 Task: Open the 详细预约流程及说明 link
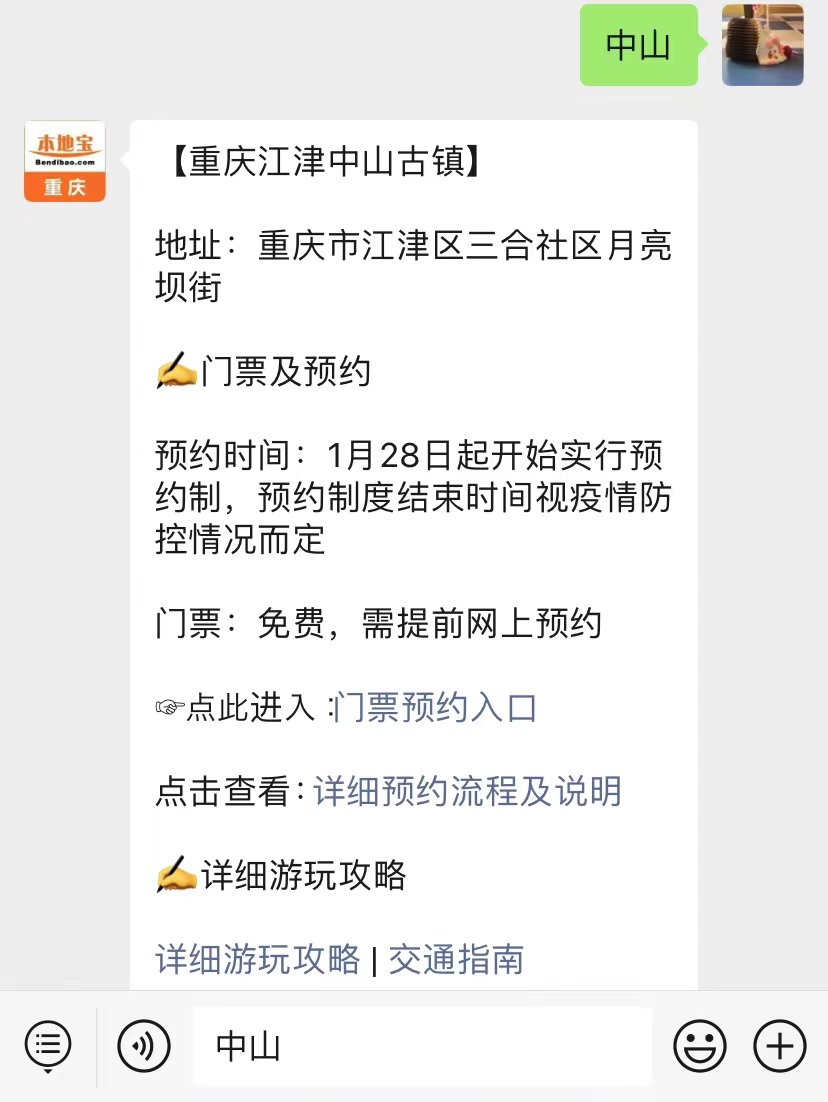[467, 791]
